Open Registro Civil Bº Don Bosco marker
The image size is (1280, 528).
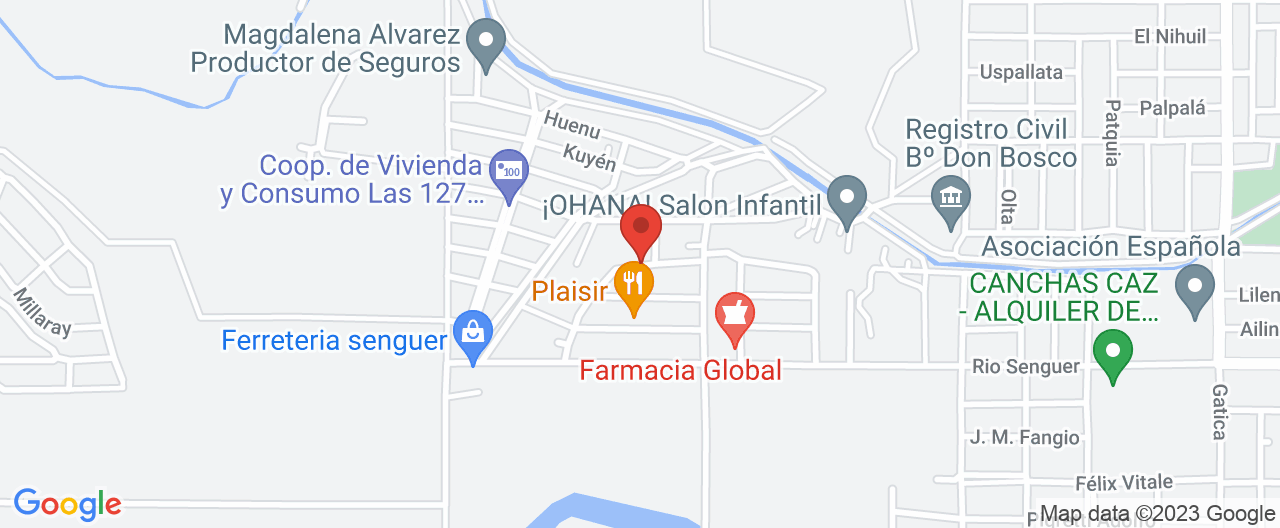point(947,195)
